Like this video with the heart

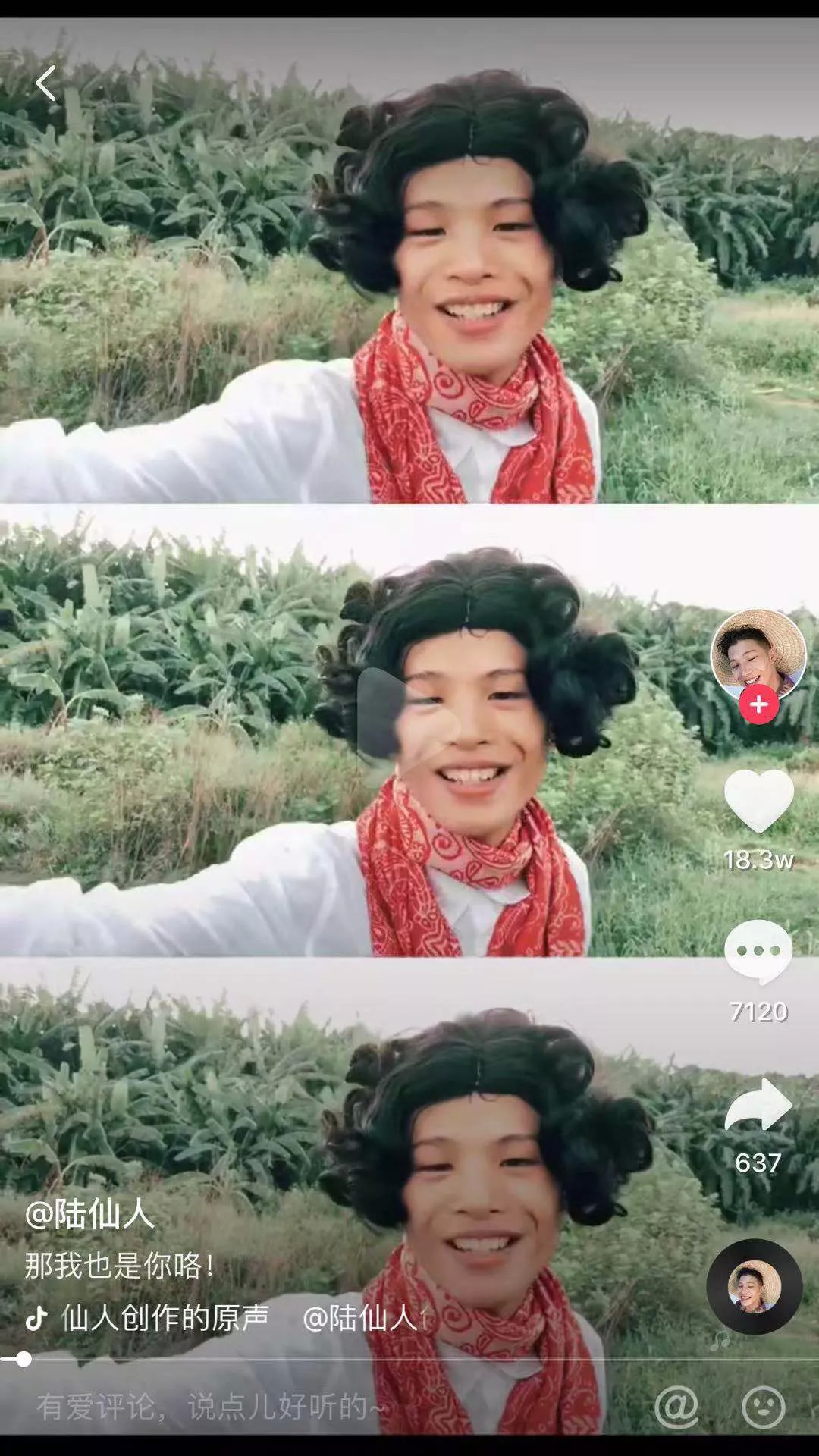click(758, 801)
